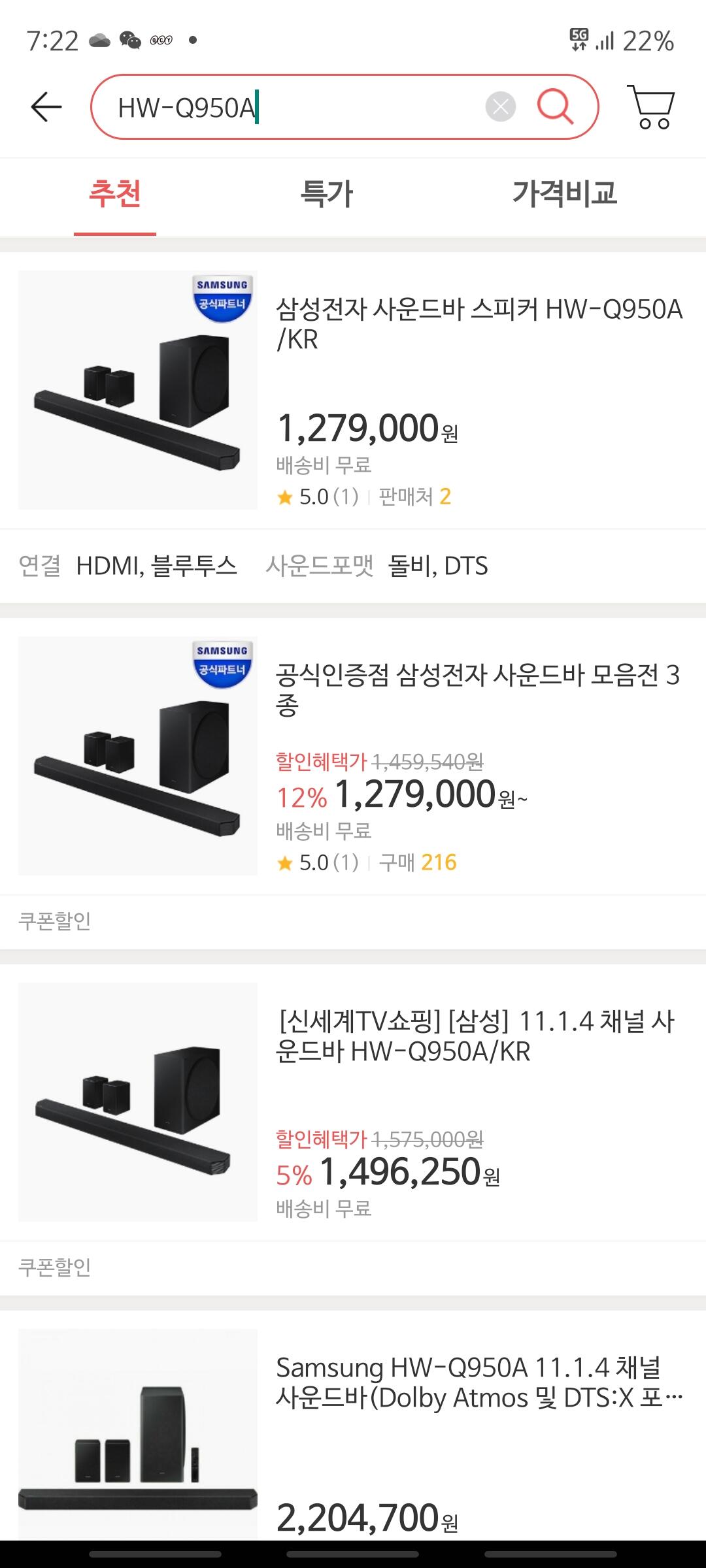The height and width of the screenshot is (1568, 706).
Task: Switch to the 추천 tab
Action: coord(115,194)
